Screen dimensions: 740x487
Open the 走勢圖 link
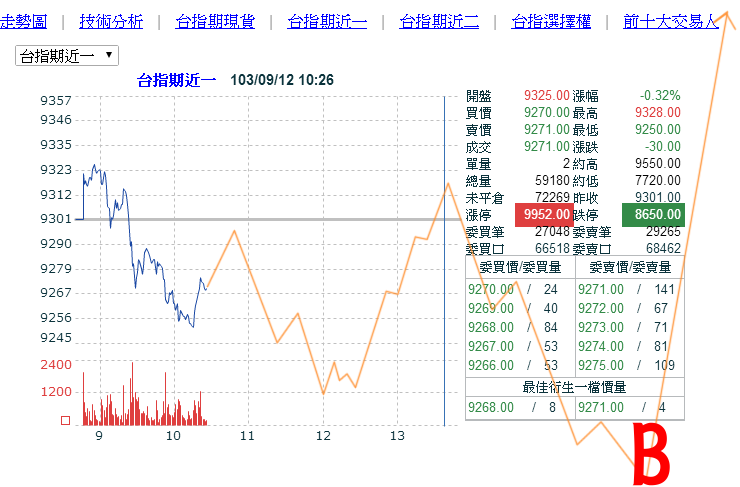(24, 20)
